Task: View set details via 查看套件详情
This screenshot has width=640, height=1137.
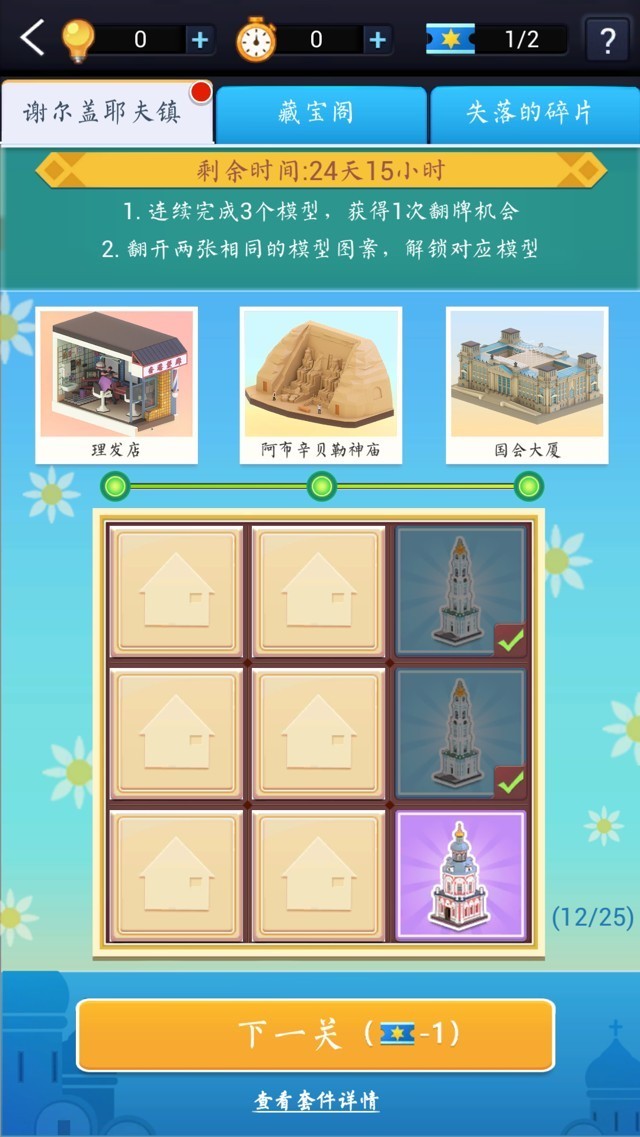Action: (316, 1101)
